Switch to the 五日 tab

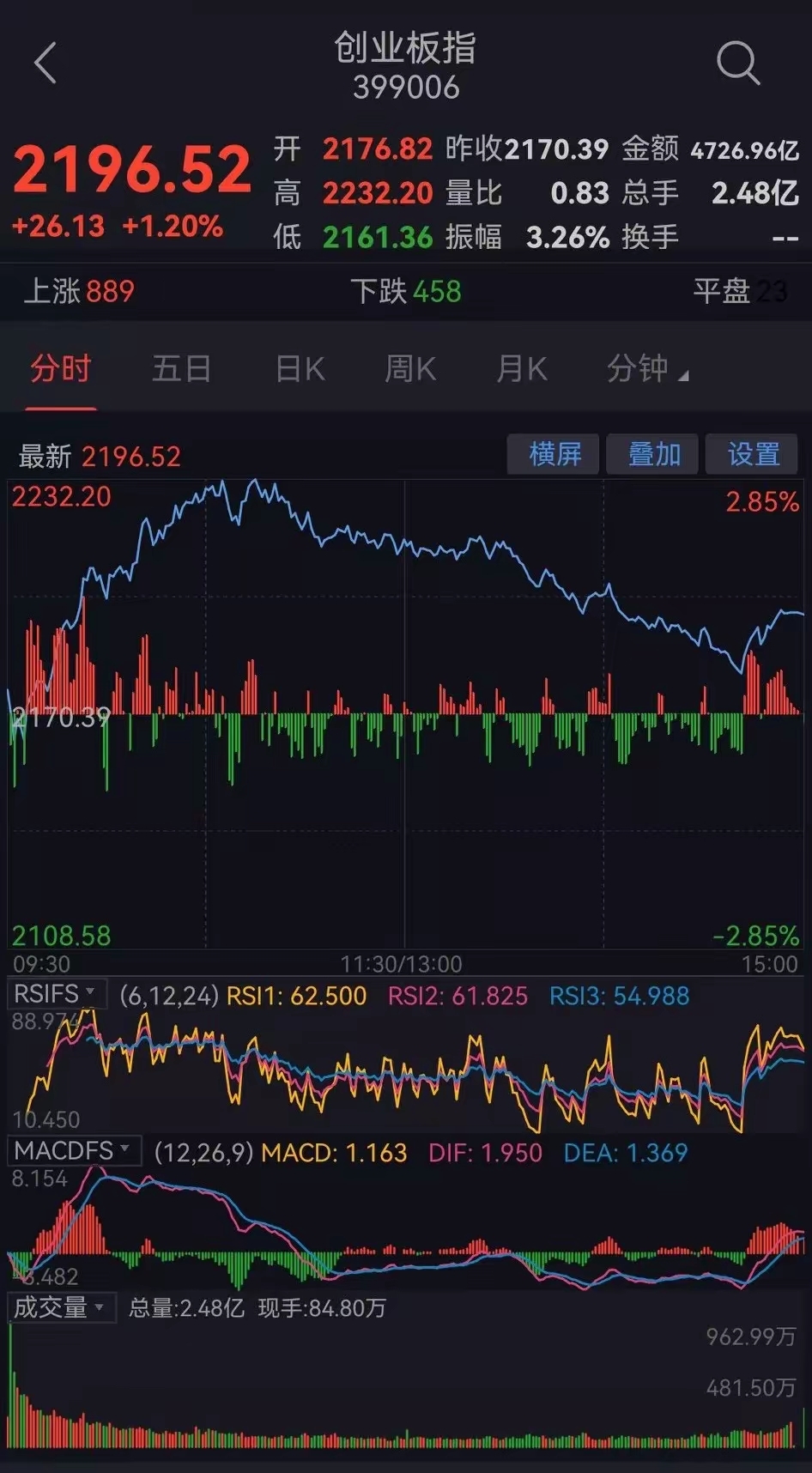[x=181, y=367]
